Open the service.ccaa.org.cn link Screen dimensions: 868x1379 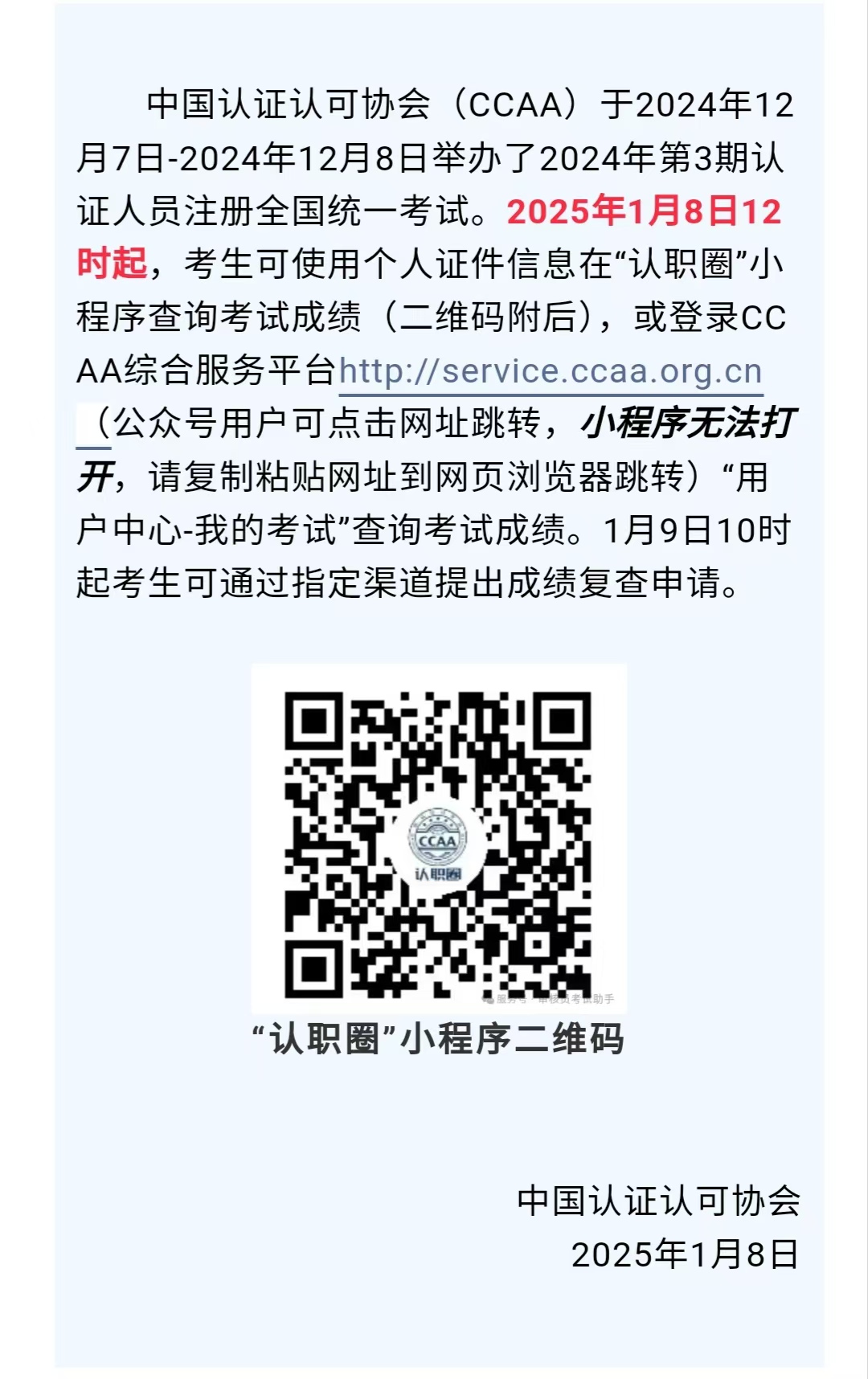[551, 372]
